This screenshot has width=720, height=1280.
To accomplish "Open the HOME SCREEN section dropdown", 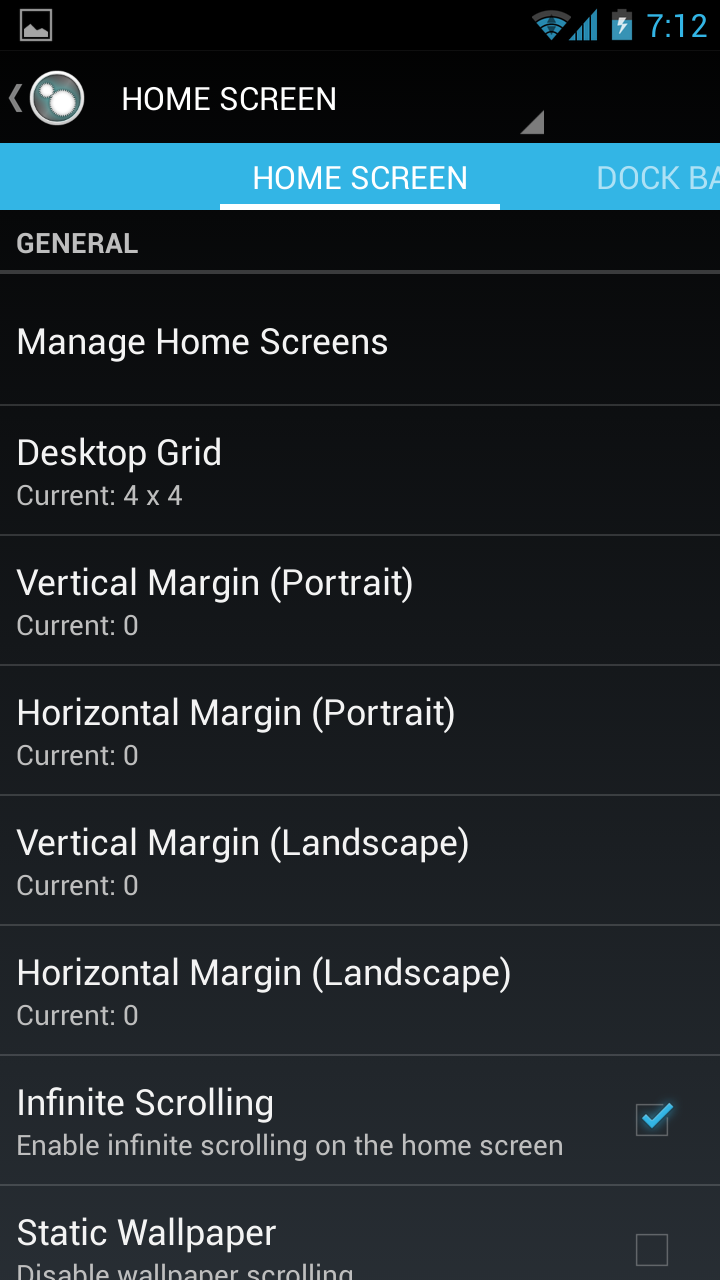I will coord(330,100).
